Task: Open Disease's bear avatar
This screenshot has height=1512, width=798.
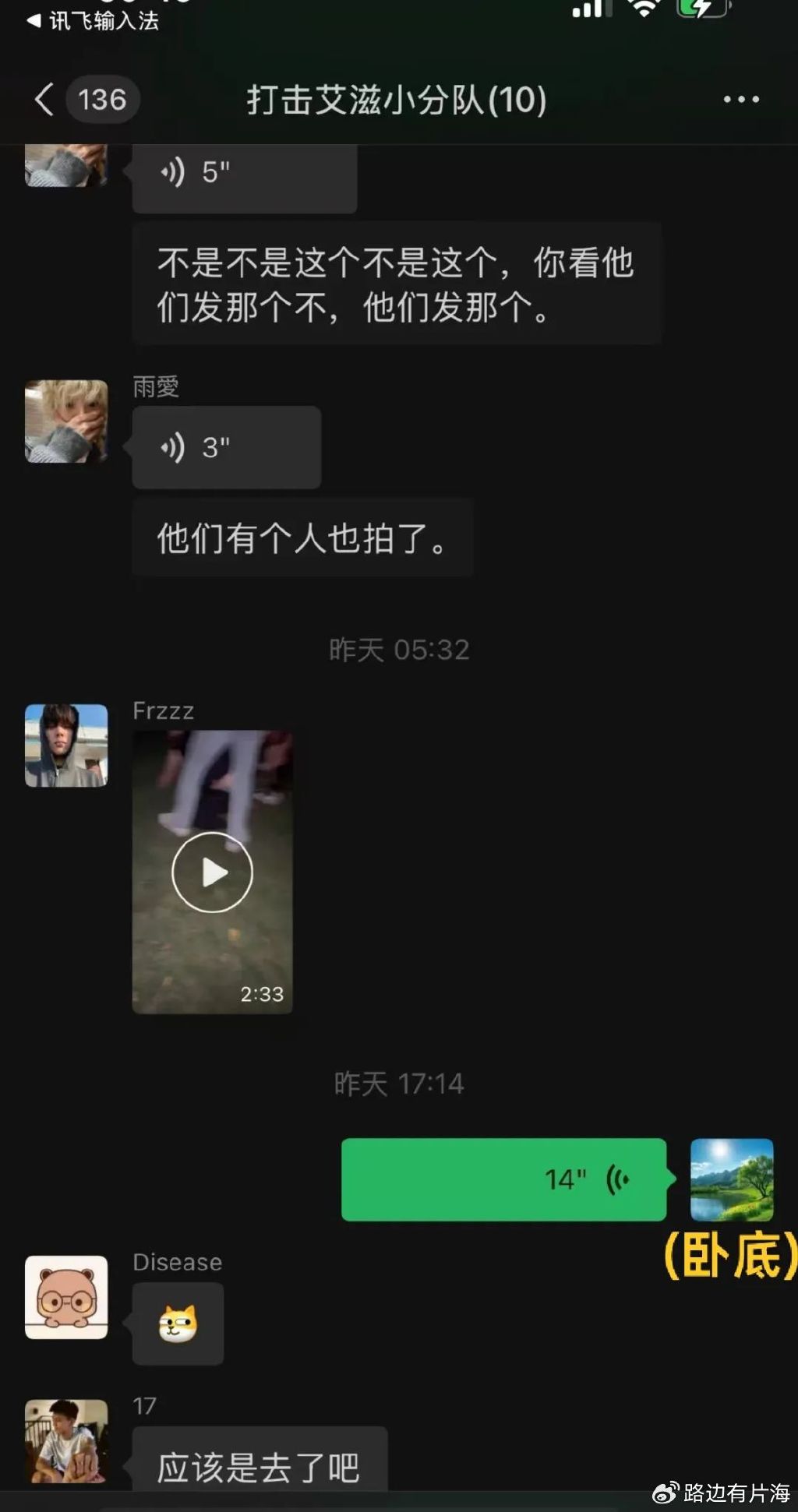Action: tap(66, 1297)
